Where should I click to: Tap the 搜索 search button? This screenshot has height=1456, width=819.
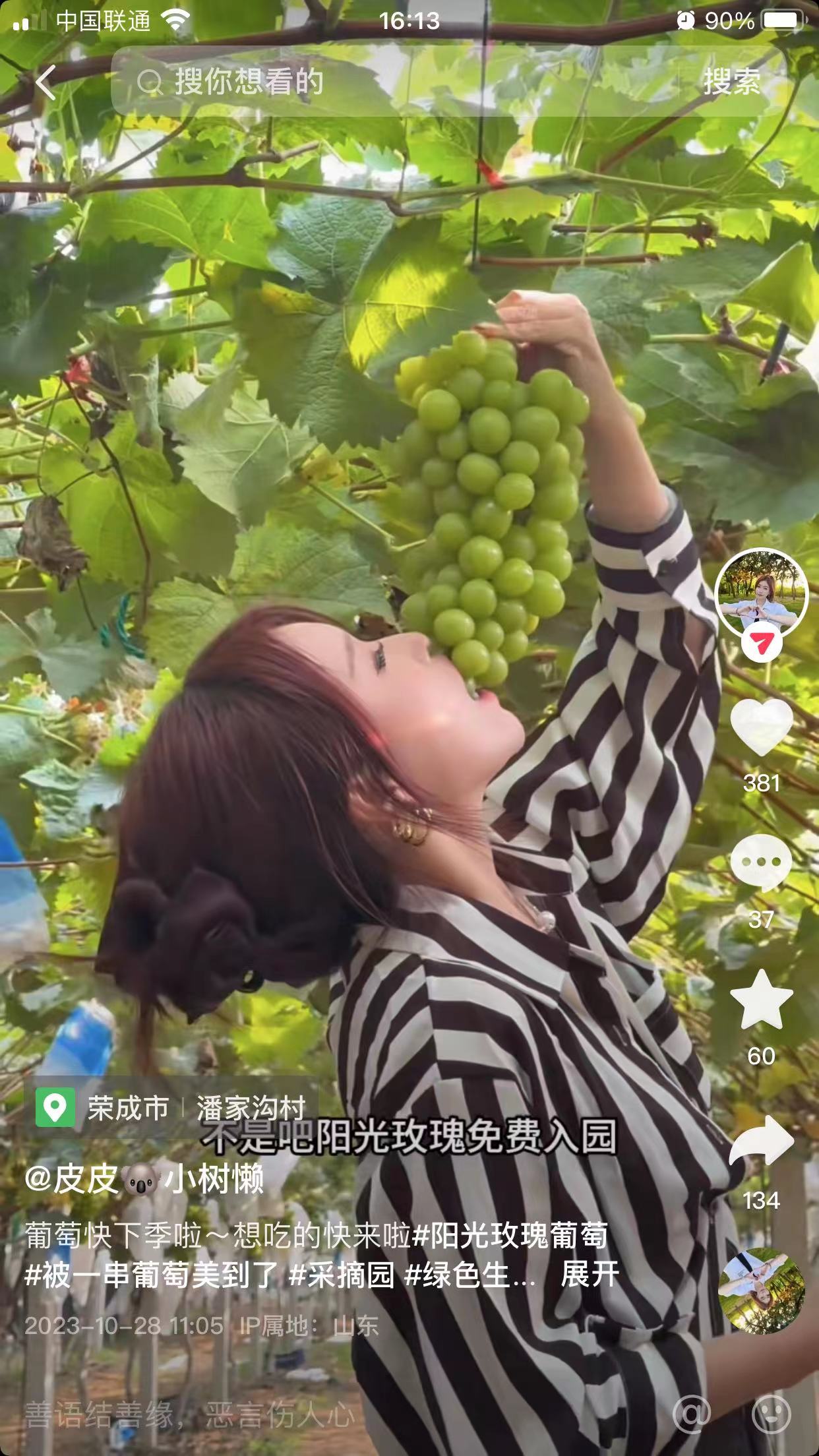click(731, 82)
